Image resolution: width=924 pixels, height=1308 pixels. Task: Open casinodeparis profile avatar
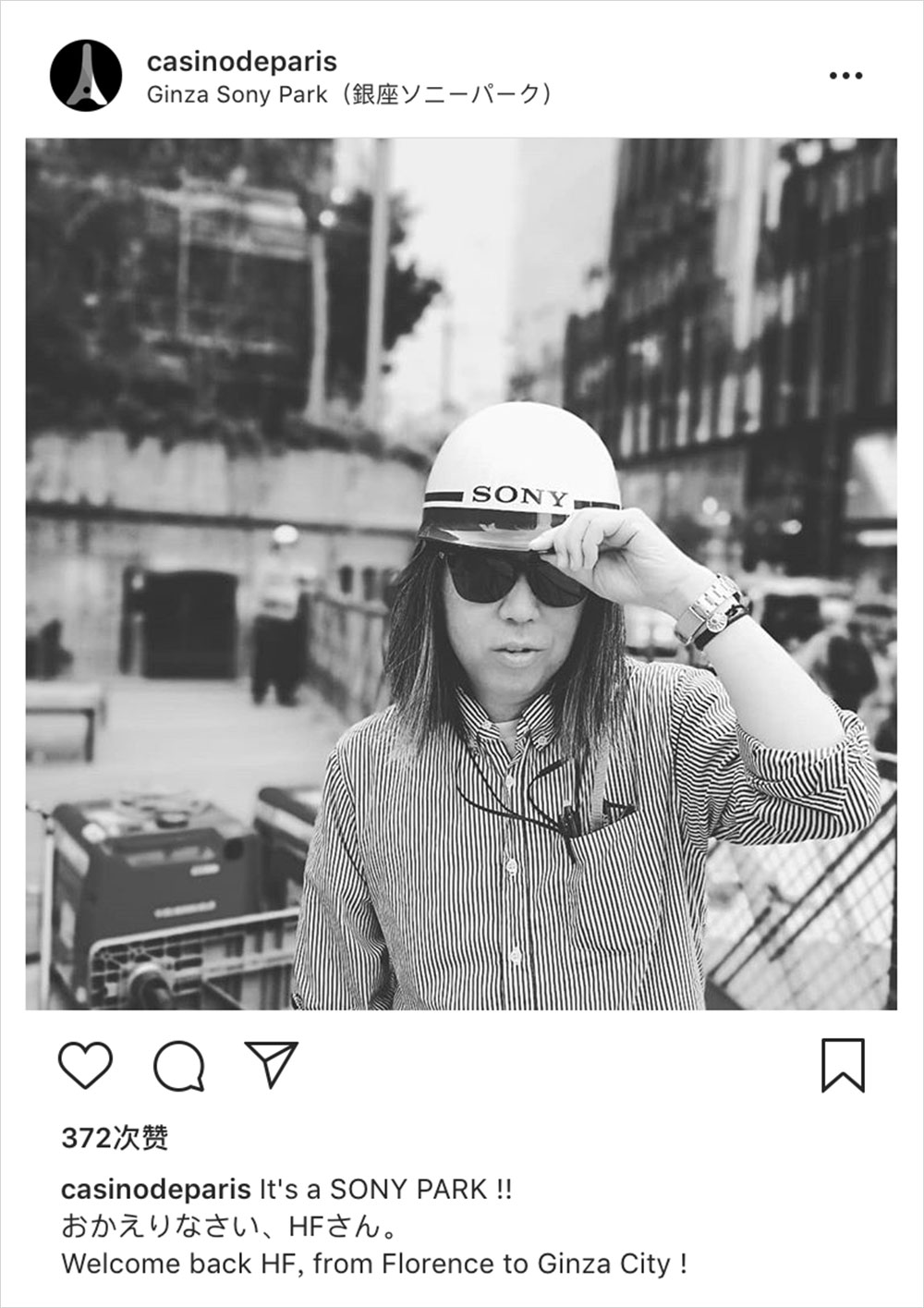pyautogui.click(x=85, y=76)
